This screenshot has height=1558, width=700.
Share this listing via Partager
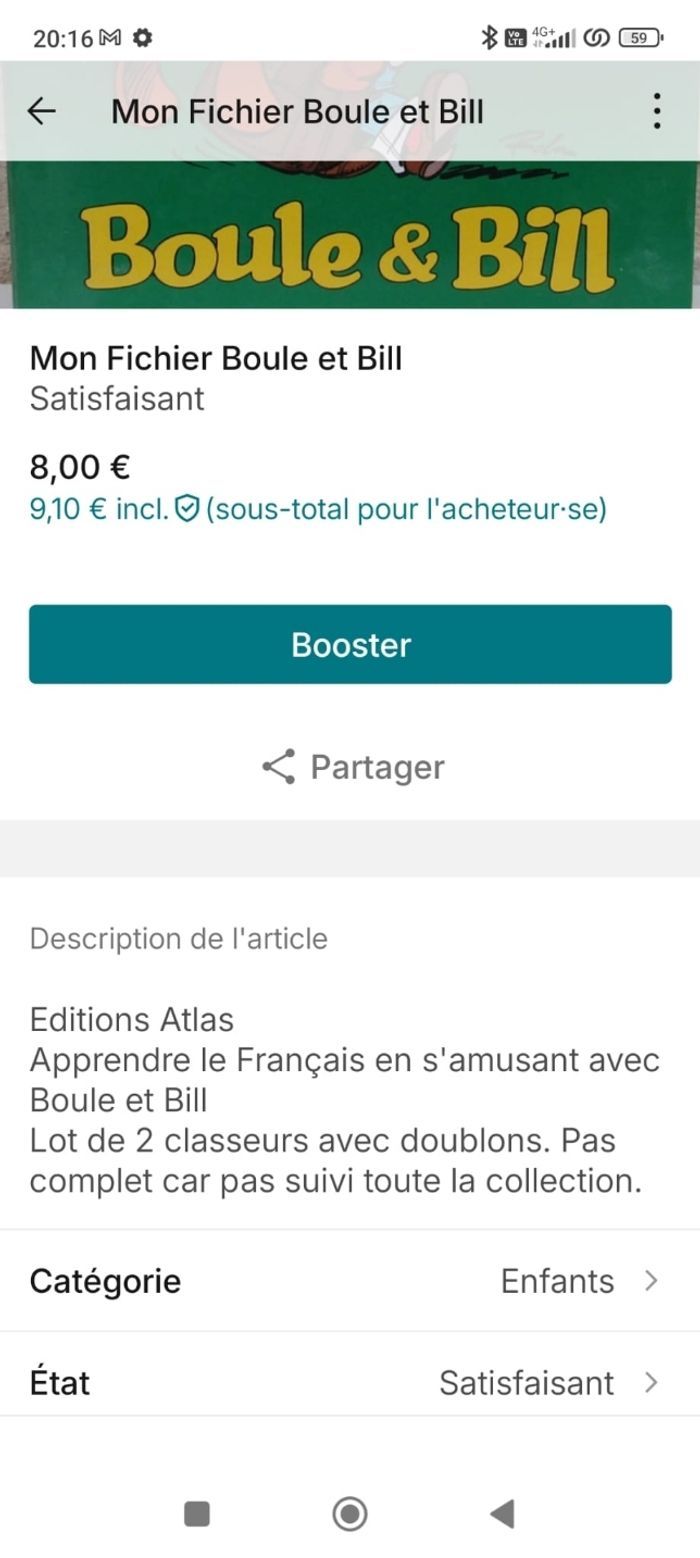[352, 767]
